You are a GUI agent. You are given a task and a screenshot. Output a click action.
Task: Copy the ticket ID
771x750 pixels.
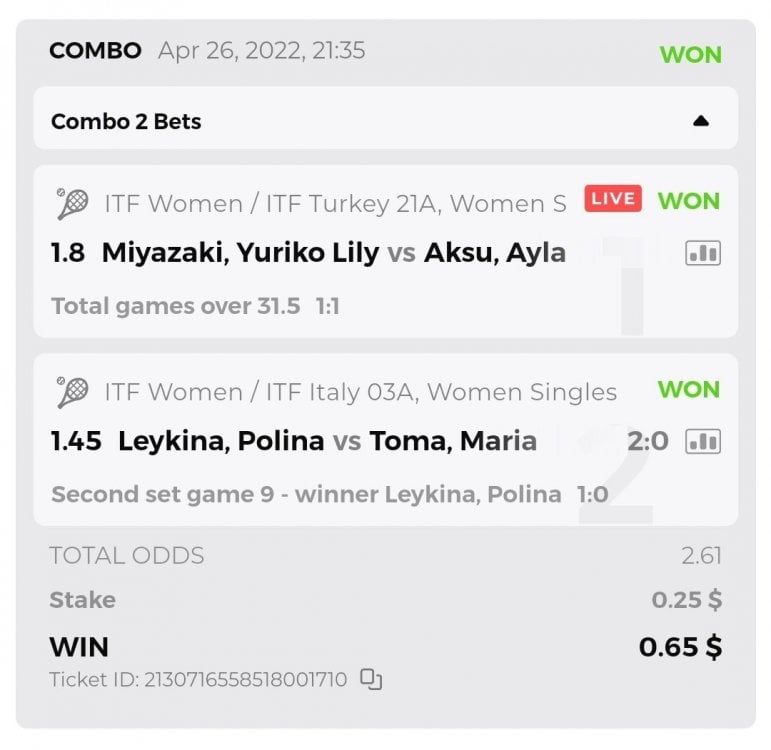[x=371, y=680]
